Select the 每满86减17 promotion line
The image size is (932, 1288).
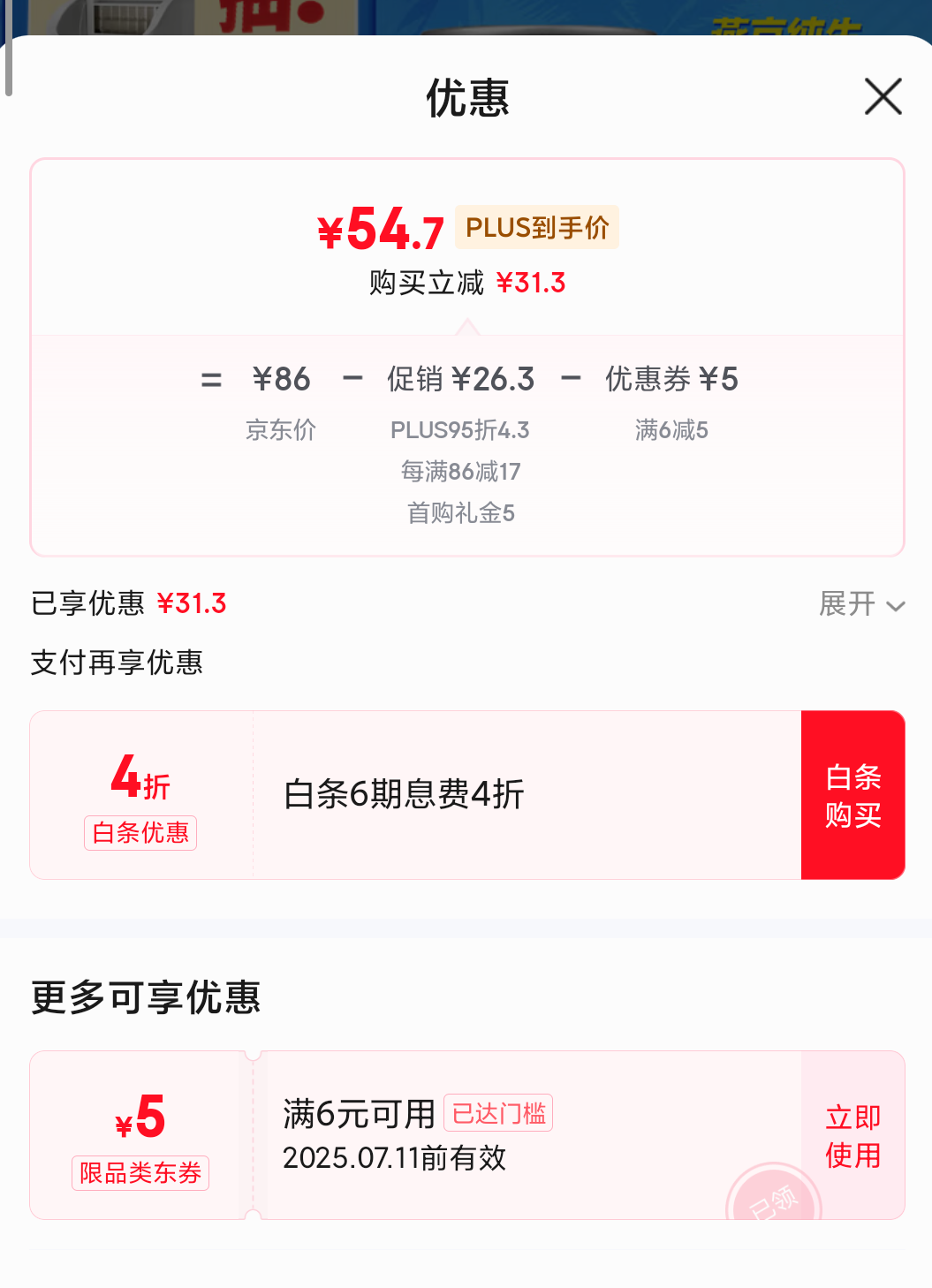461,472
